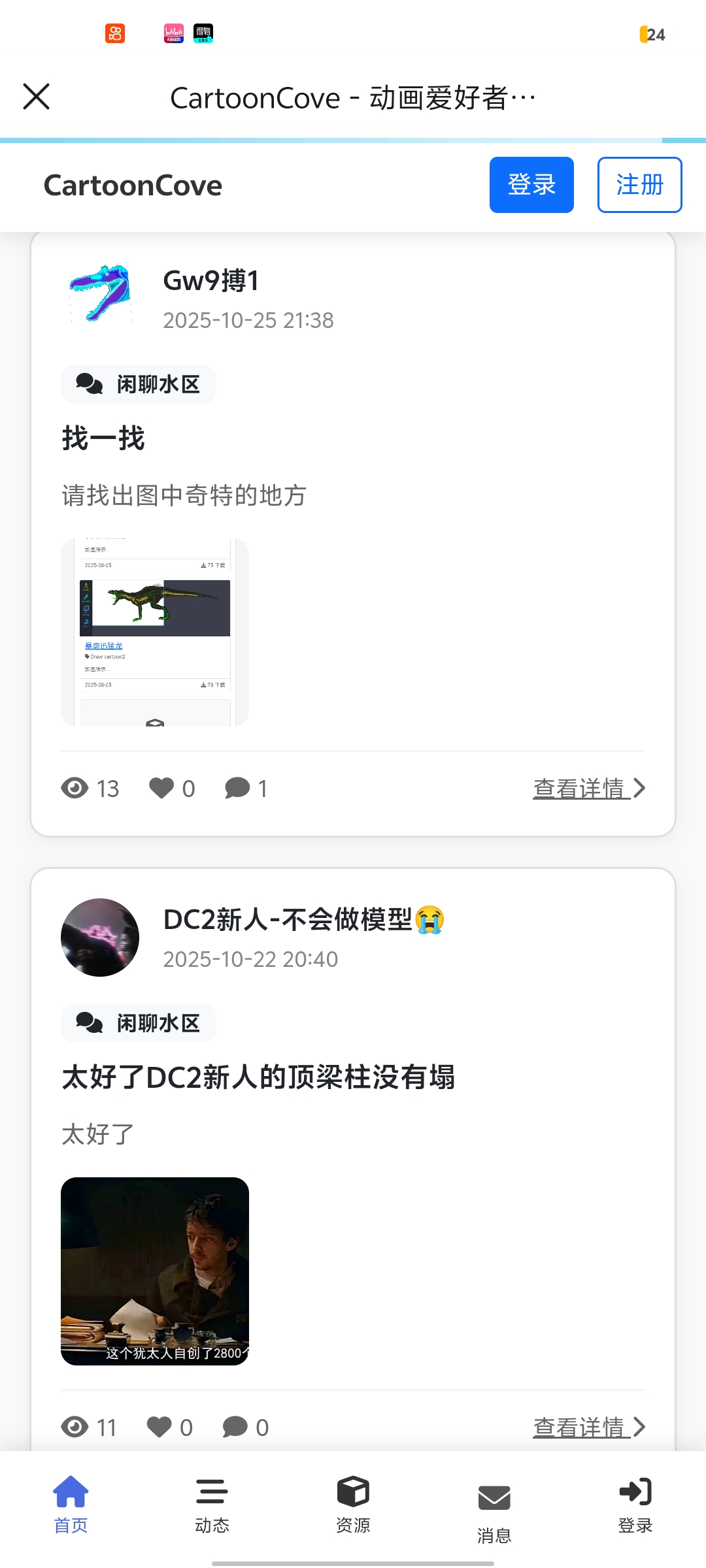
Task: View details of the 找一找 post
Action: 588,789
